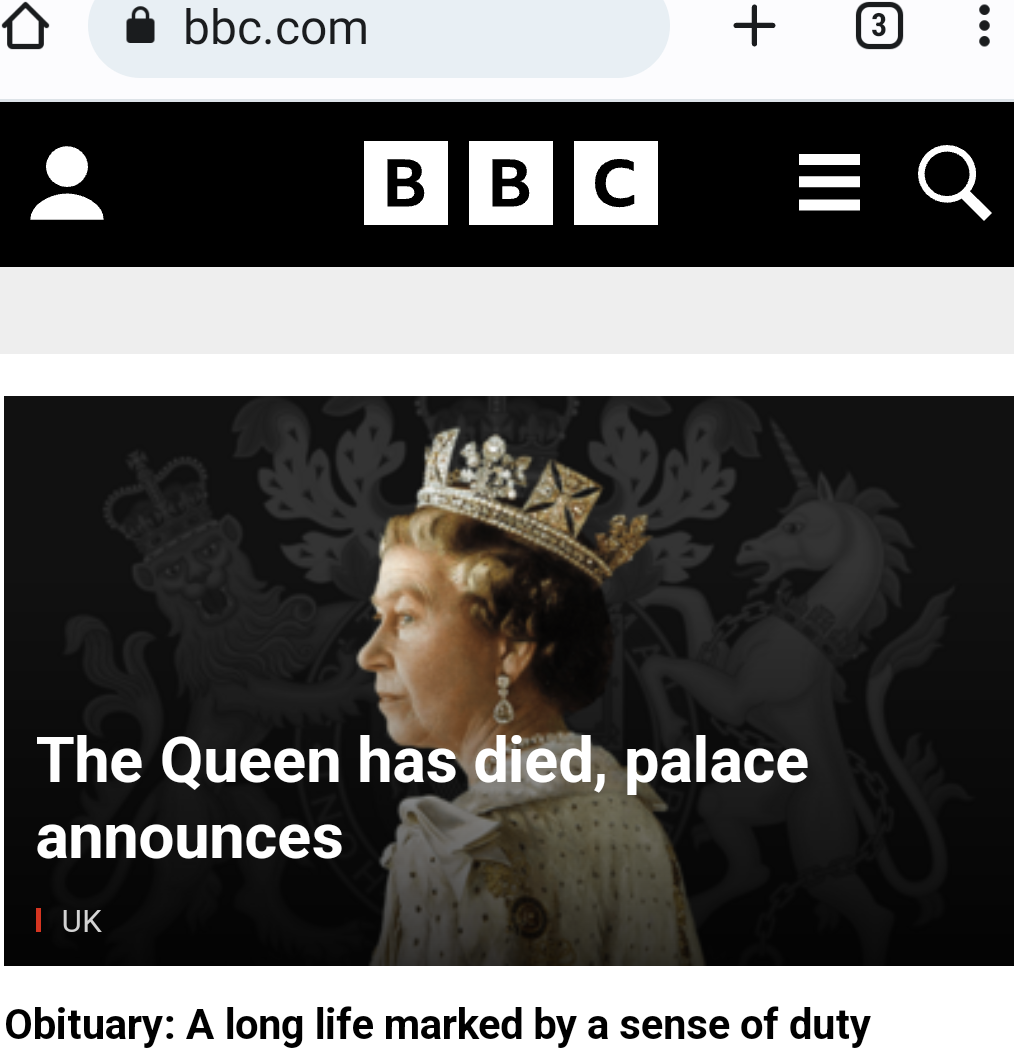Search the BBC site
1014x1054 pixels.
point(954,183)
